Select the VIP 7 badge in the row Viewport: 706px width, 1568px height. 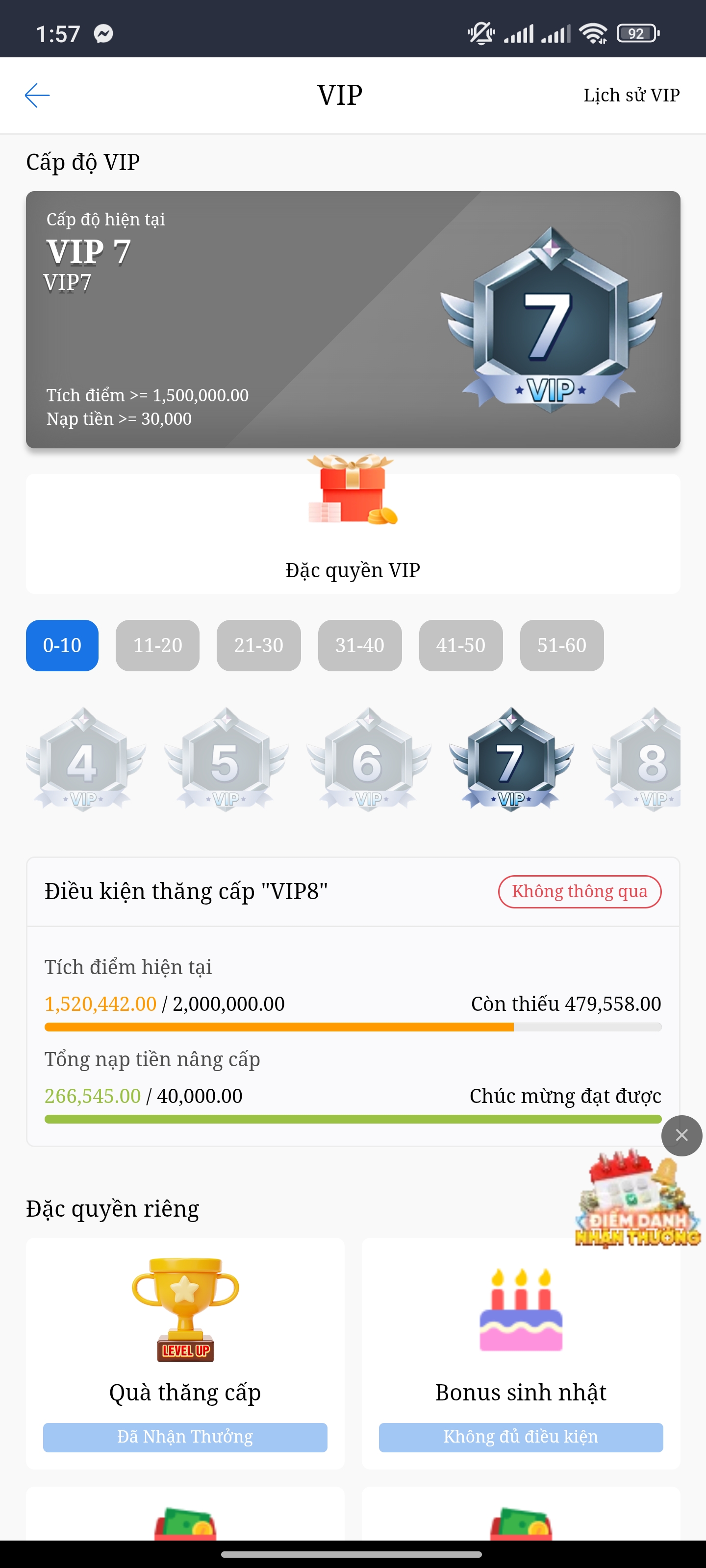[510, 759]
